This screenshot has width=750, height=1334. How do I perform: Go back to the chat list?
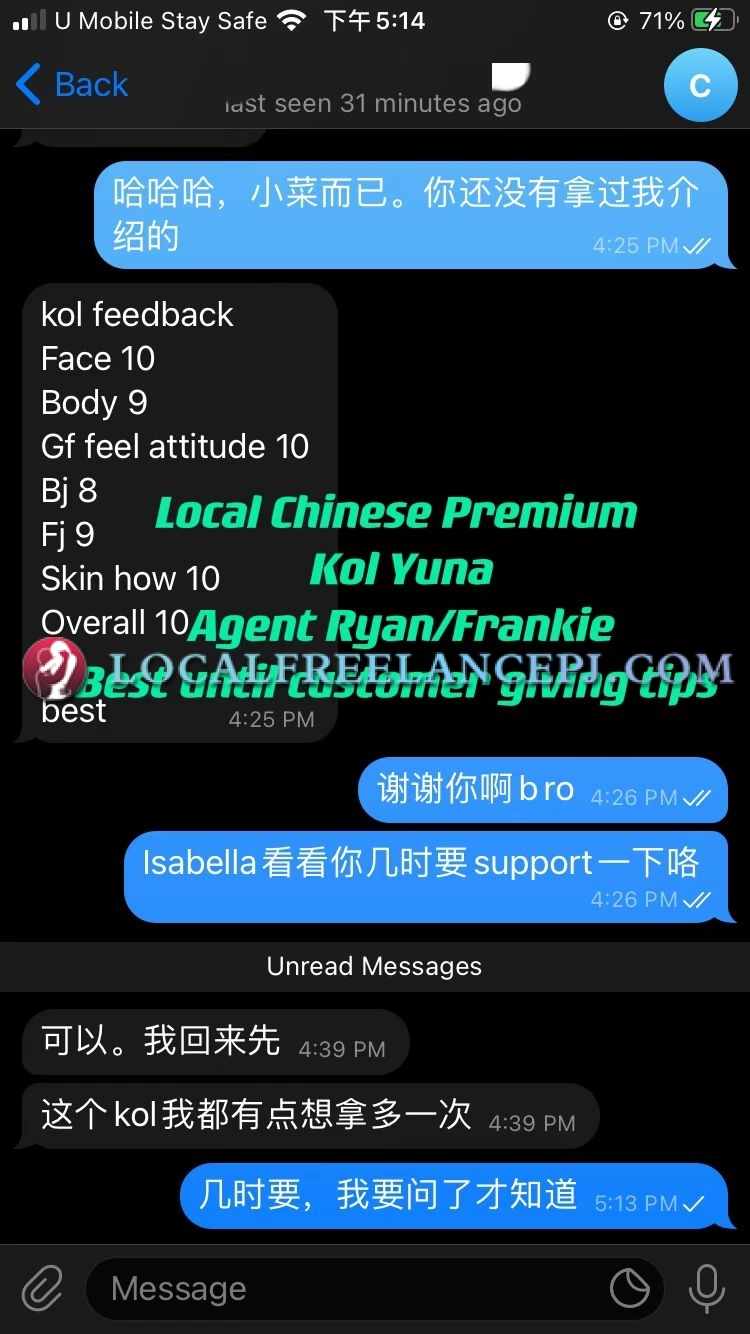point(72,85)
